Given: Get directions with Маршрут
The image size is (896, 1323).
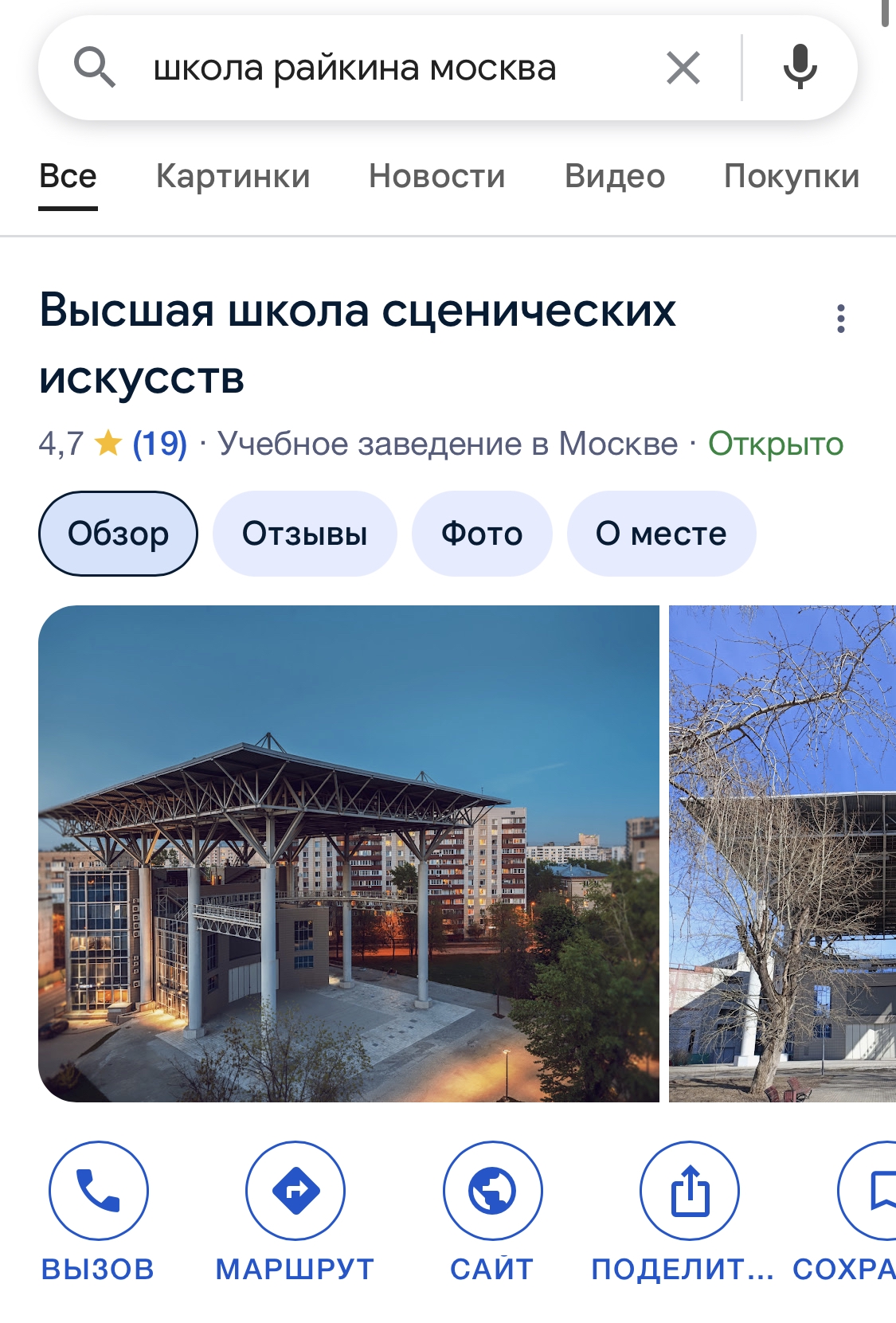Looking at the screenshot, I should [295, 1211].
